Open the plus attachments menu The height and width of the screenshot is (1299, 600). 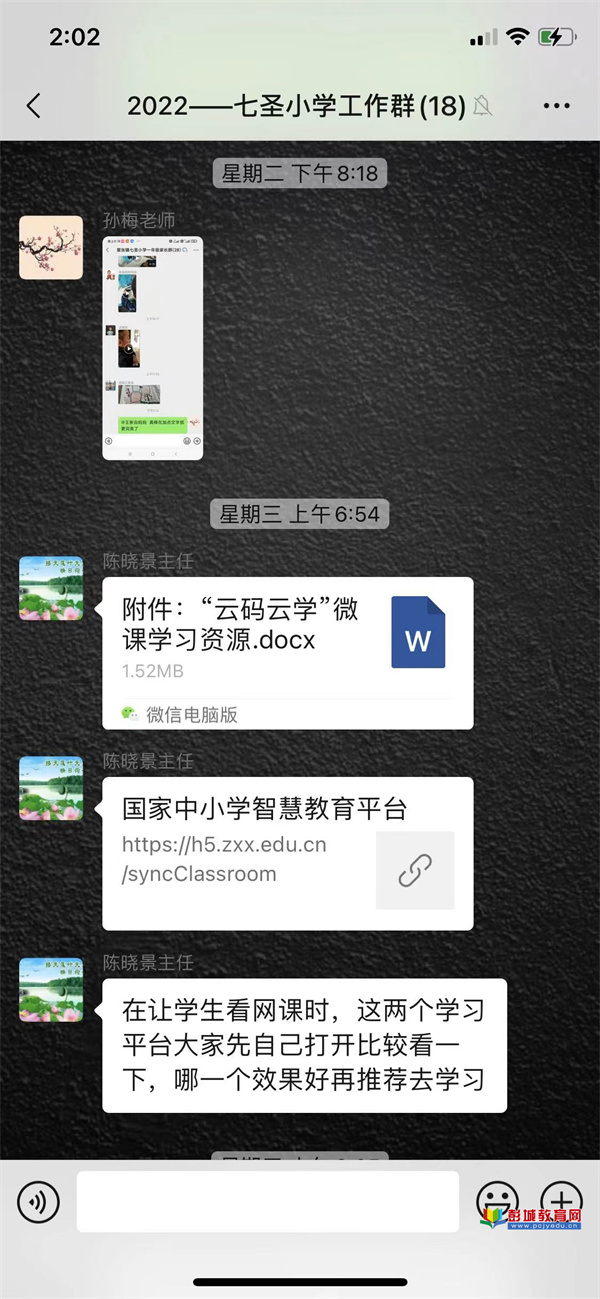(x=560, y=1199)
